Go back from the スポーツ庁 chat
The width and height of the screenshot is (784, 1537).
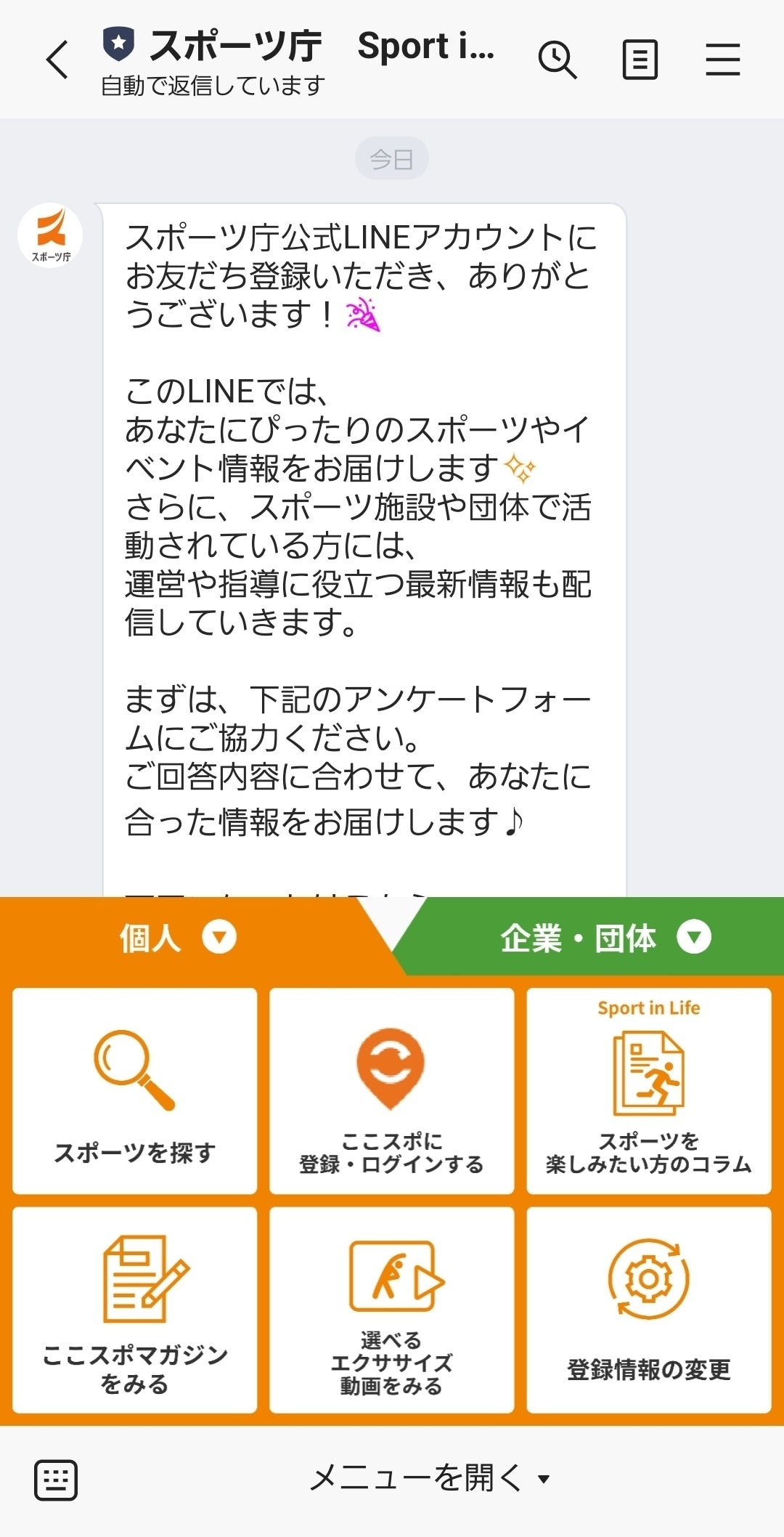point(57,60)
